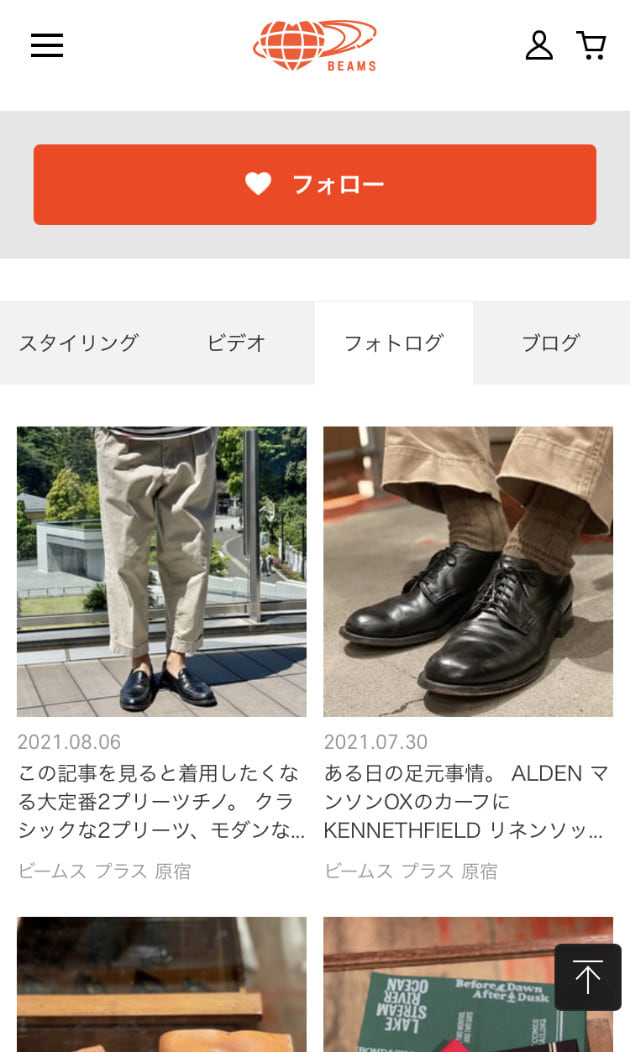Open the account profile icon
The height and width of the screenshot is (1052, 630).
pos(539,45)
